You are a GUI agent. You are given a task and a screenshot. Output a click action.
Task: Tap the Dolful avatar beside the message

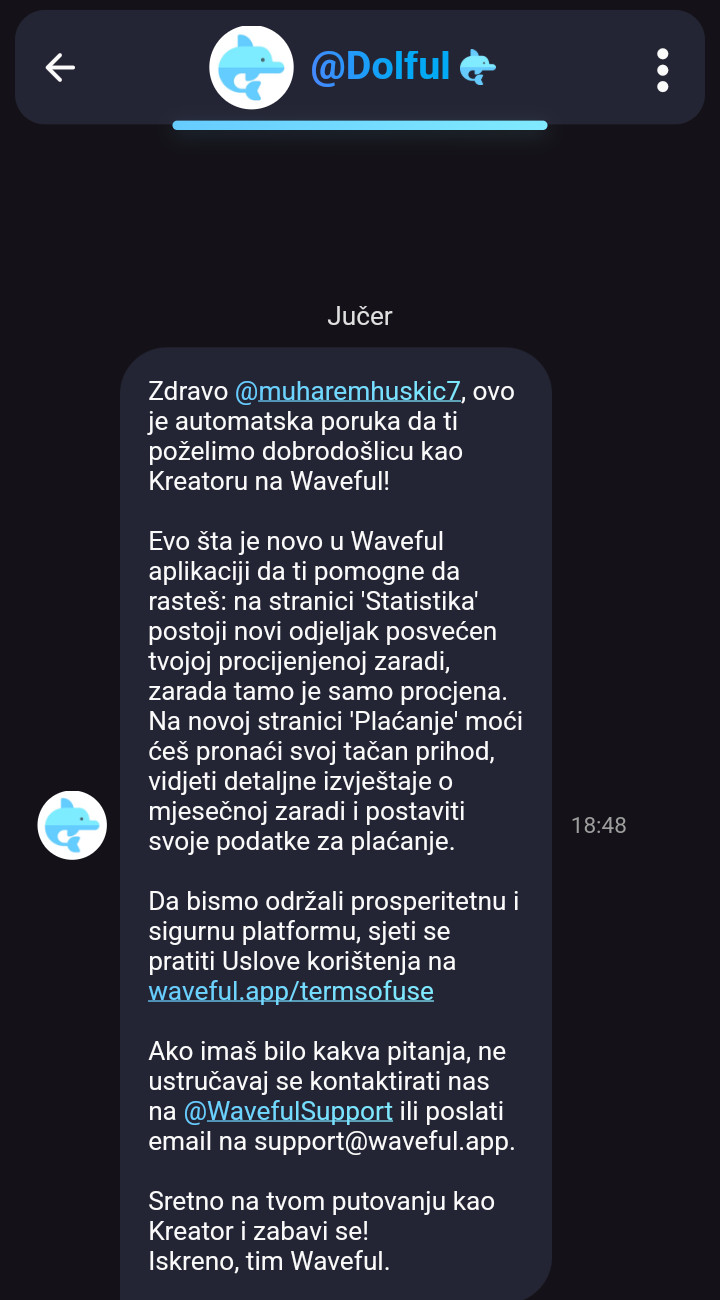pyautogui.click(x=72, y=825)
